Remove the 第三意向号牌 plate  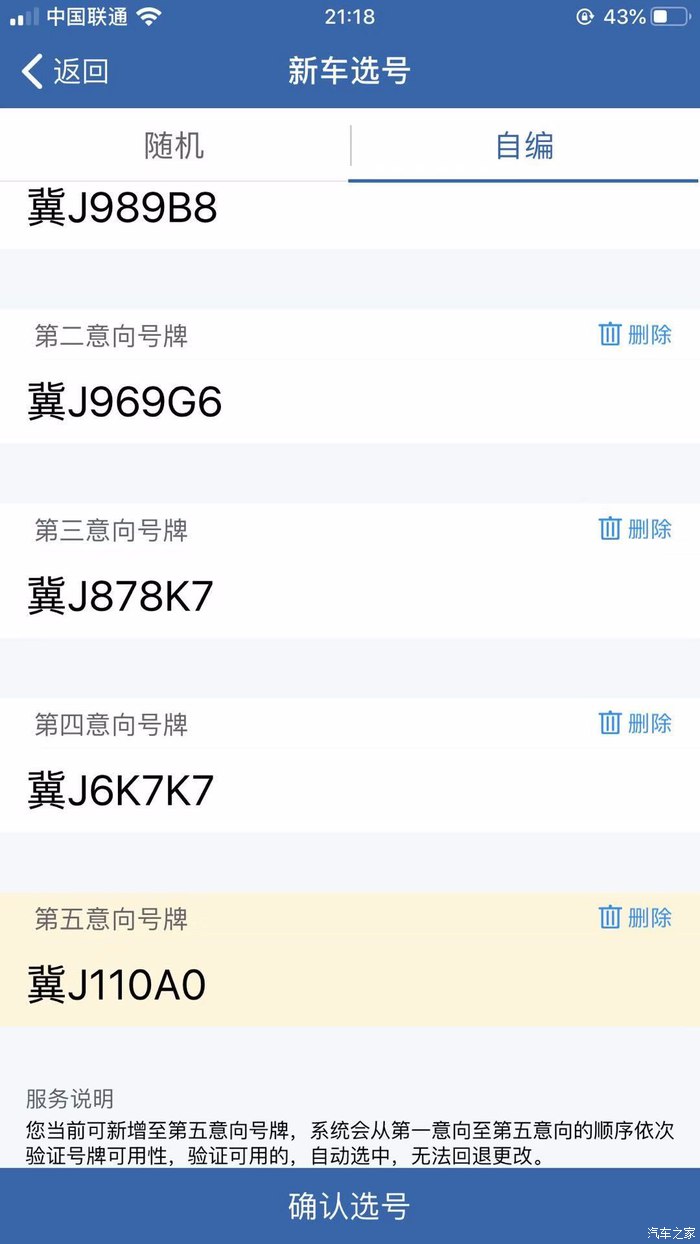(635, 529)
